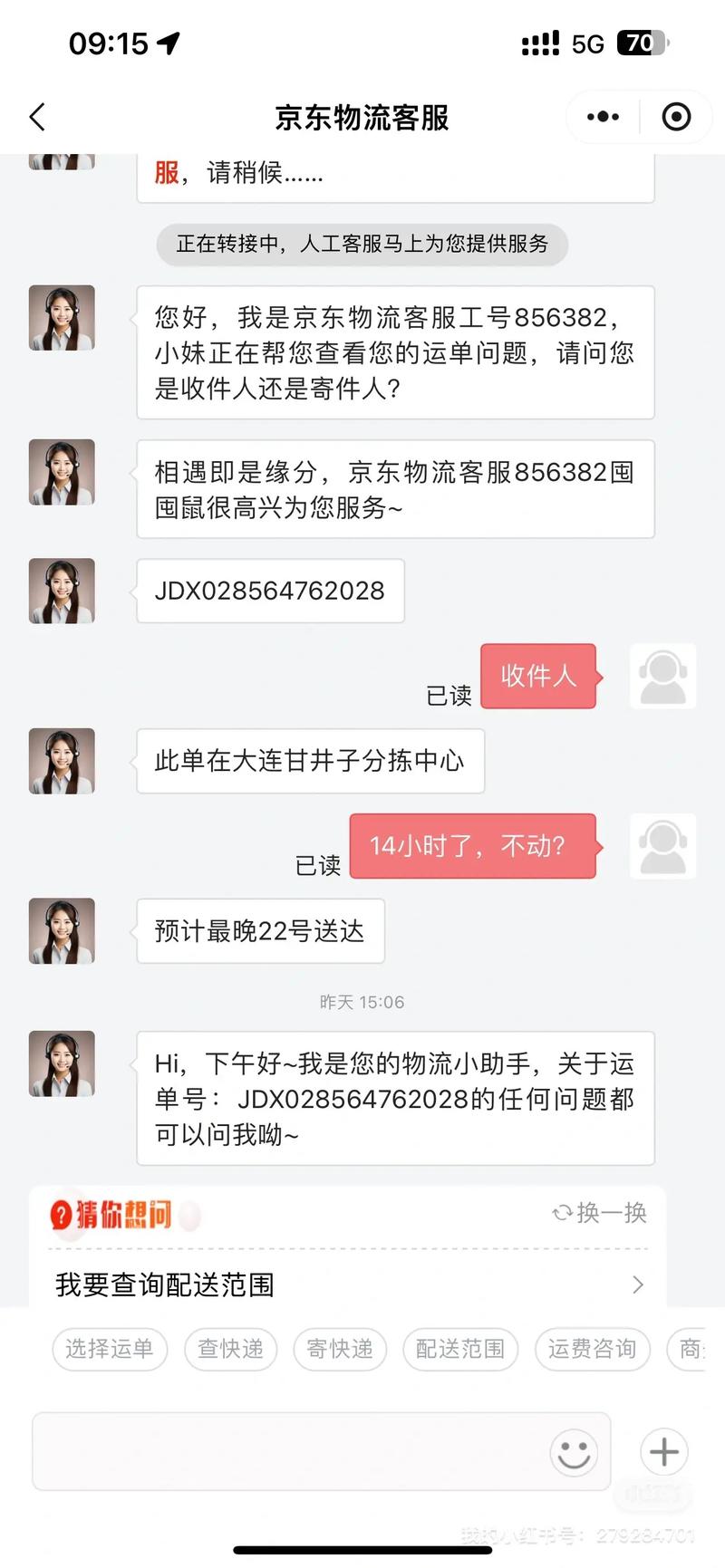Screen dimensions: 725x1568
Task: Tap the 收件人 sent message bubble
Action: pyautogui.click(x=538, y=677)
